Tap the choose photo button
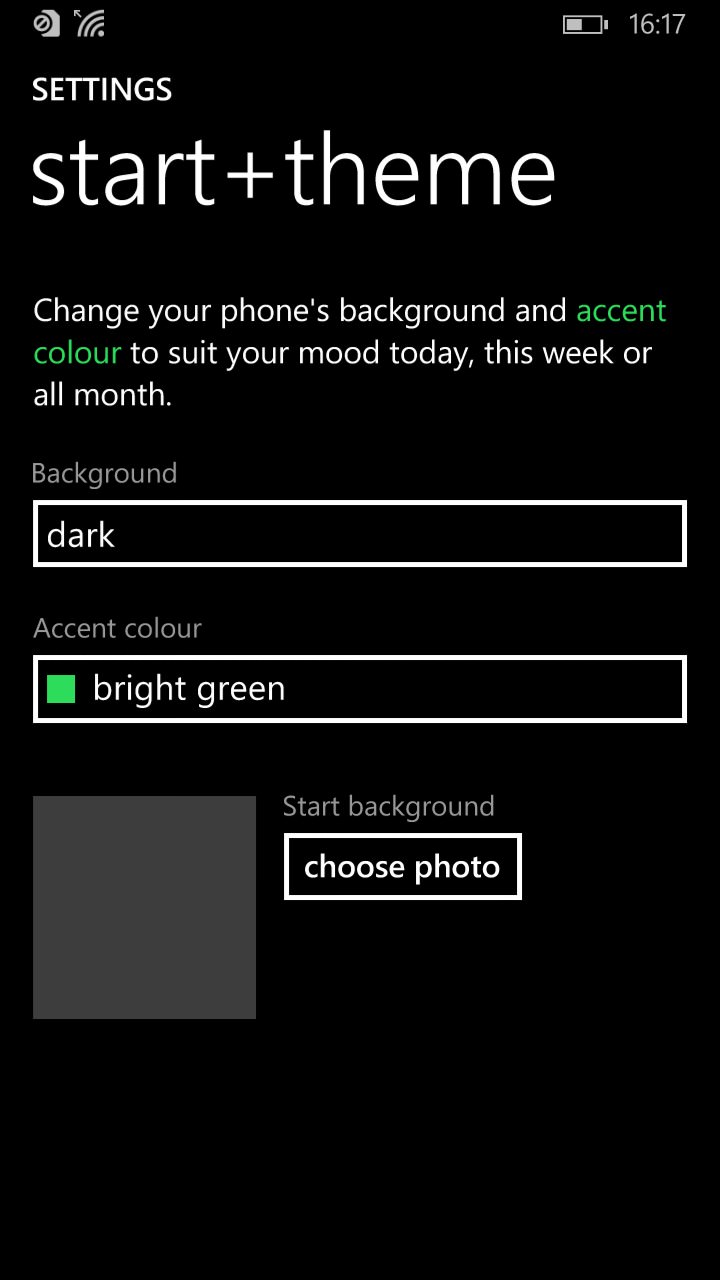This screenshot has width=720, height=1280. (x=403, y=866)
